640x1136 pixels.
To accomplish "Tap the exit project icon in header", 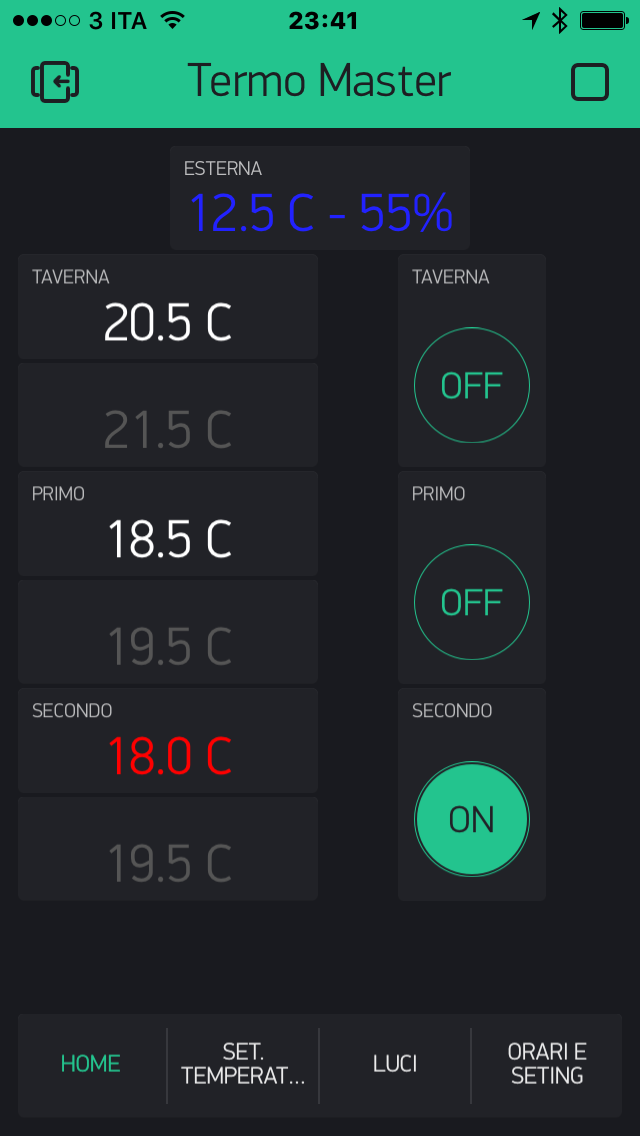I will [55, 82].
